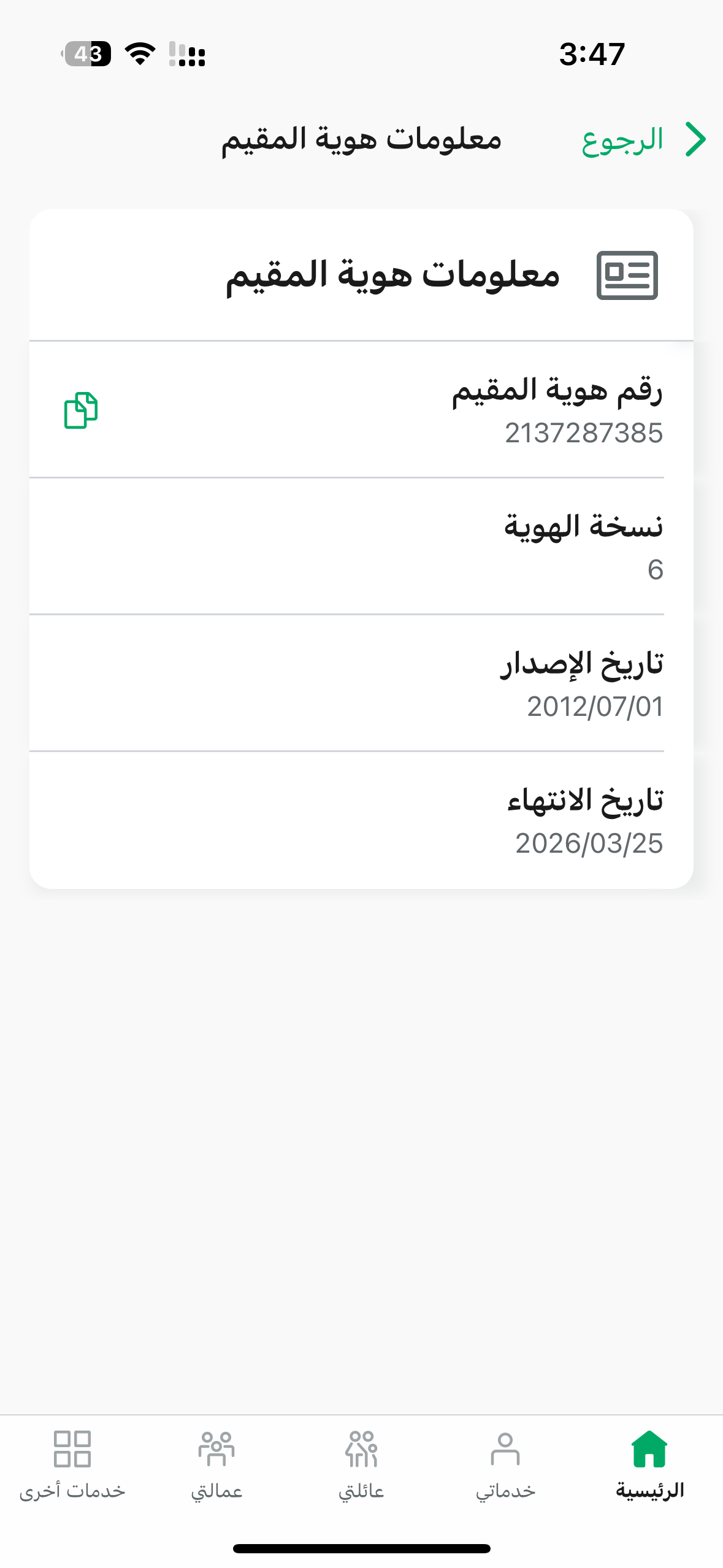The image size is (723, 1568).
Task: Switch to the الرئيسية tab
Action: (649, 1464)
